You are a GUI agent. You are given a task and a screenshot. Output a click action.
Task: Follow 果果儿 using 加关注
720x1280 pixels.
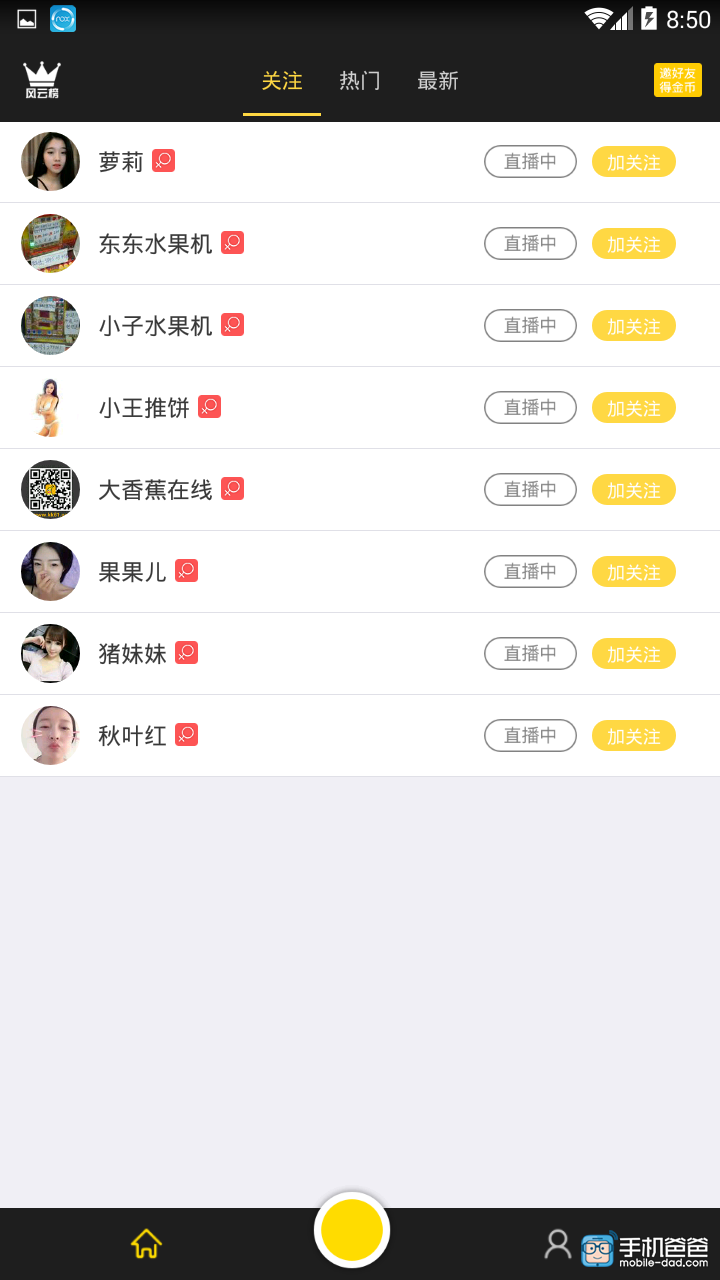click(634, 572)
